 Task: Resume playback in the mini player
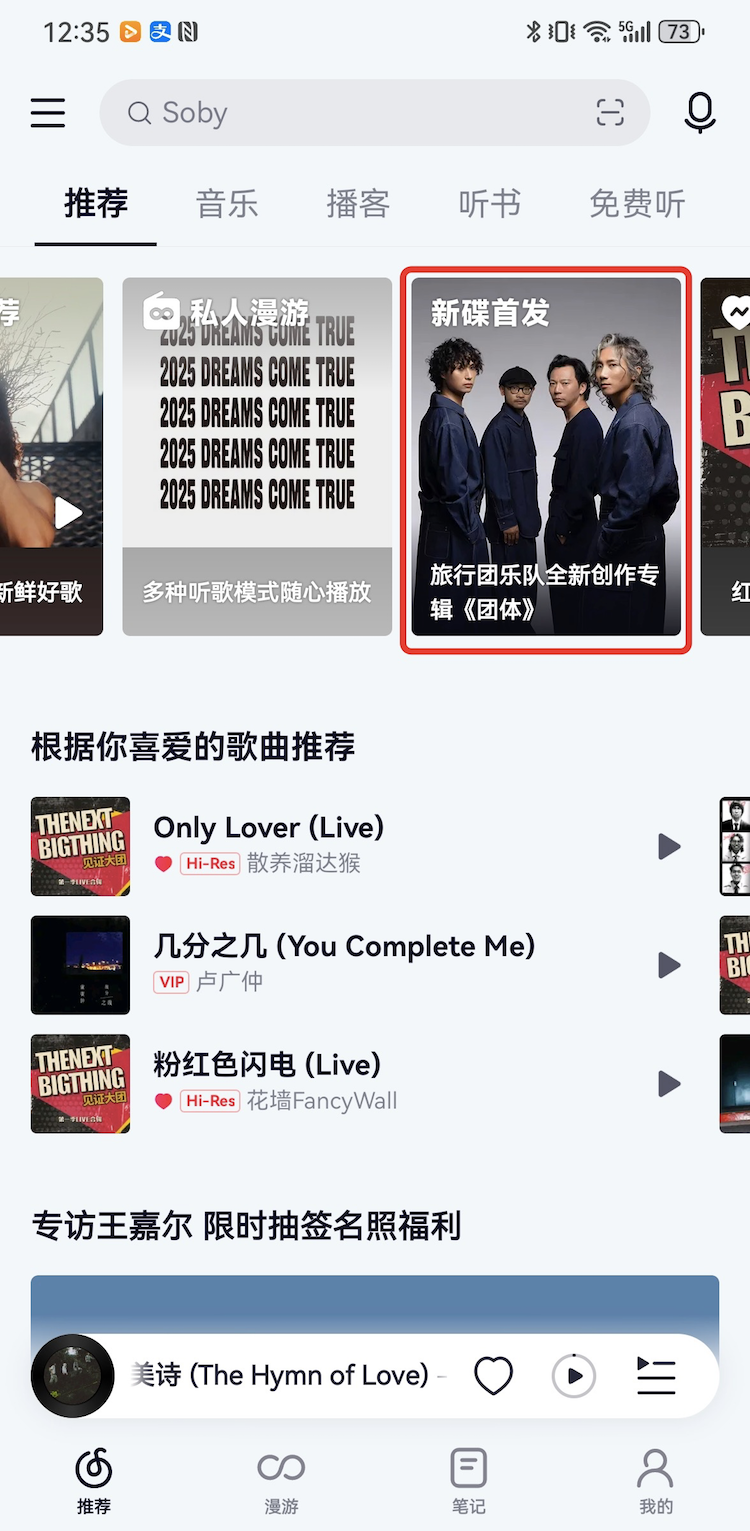pos(574,1376)
